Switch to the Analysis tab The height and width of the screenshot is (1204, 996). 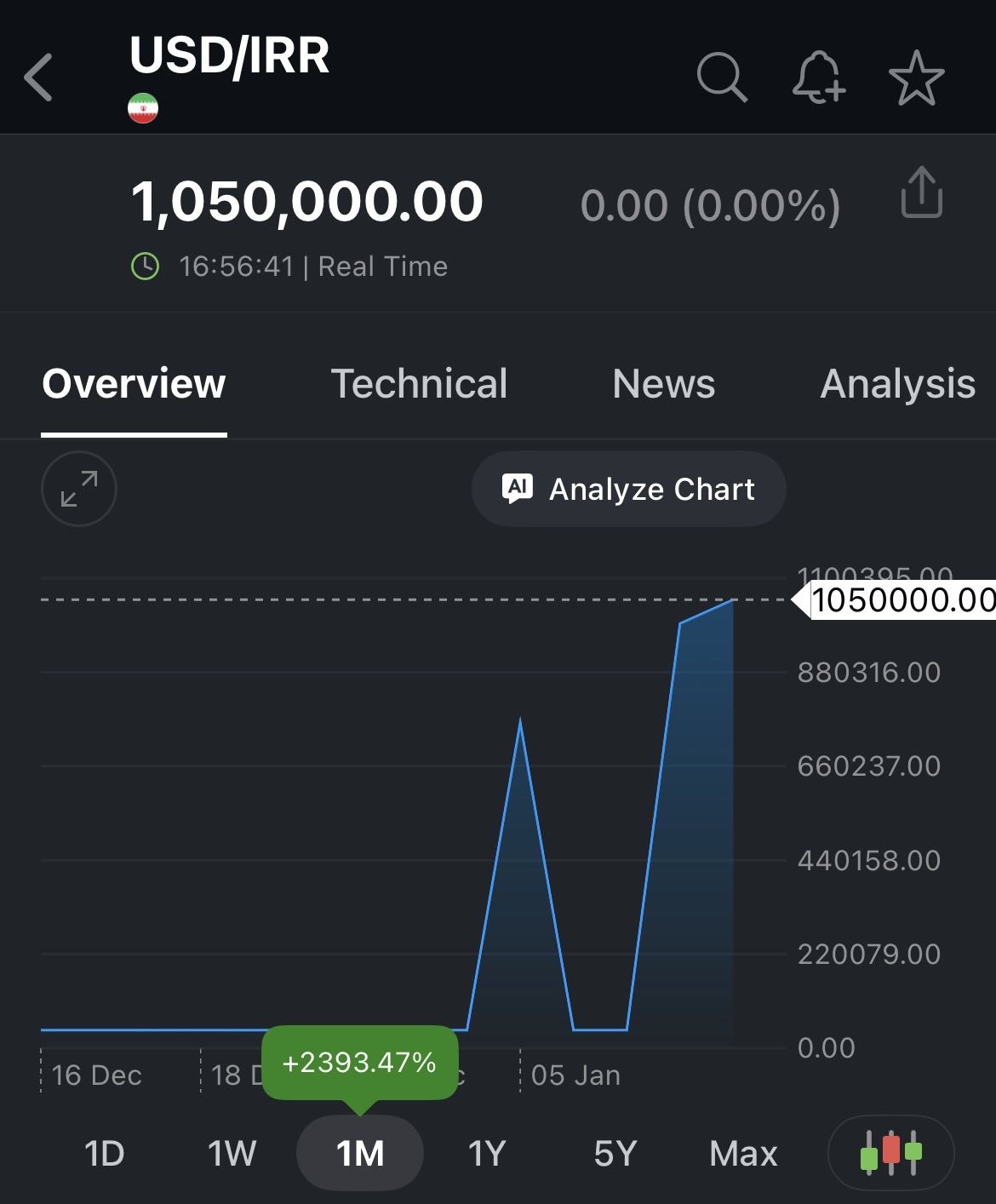click(897, 384)
